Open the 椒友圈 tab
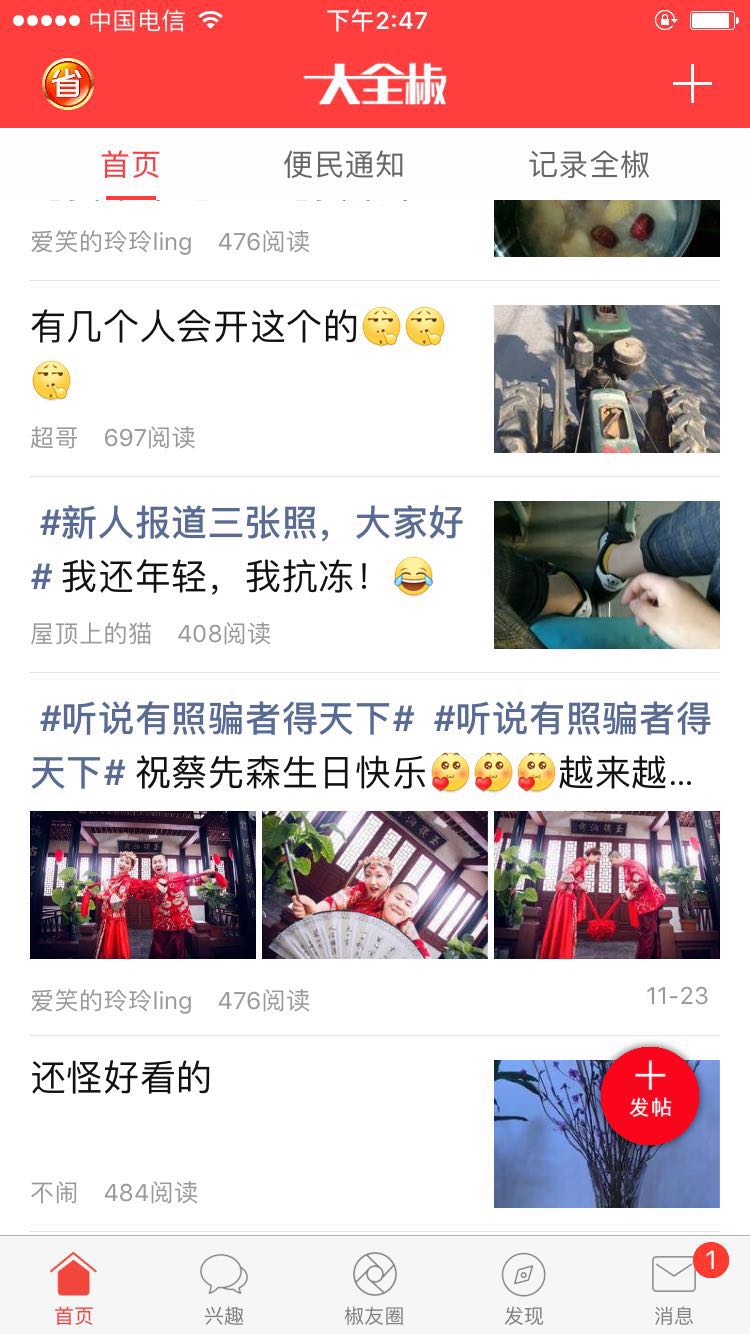 pos(374,1288)
